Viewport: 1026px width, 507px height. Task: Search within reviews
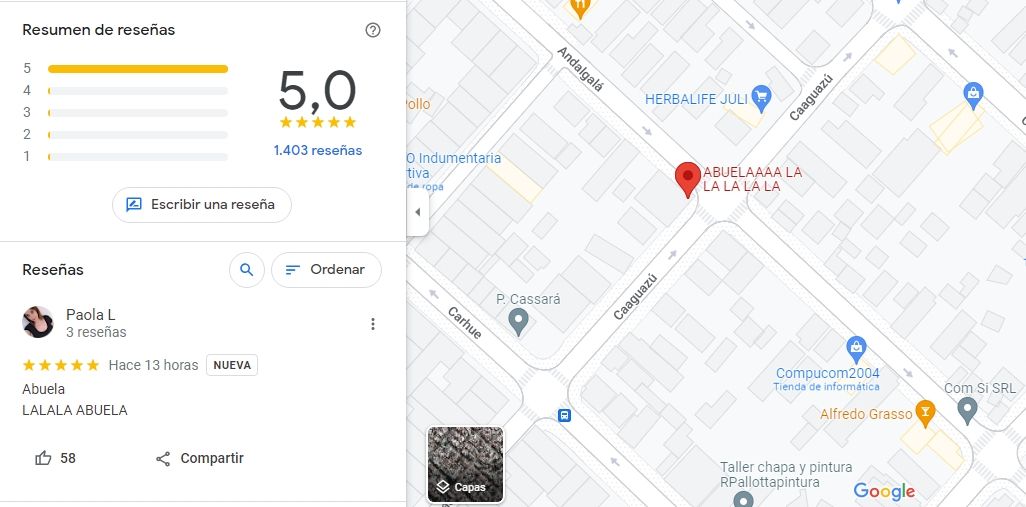click(246, 270)
